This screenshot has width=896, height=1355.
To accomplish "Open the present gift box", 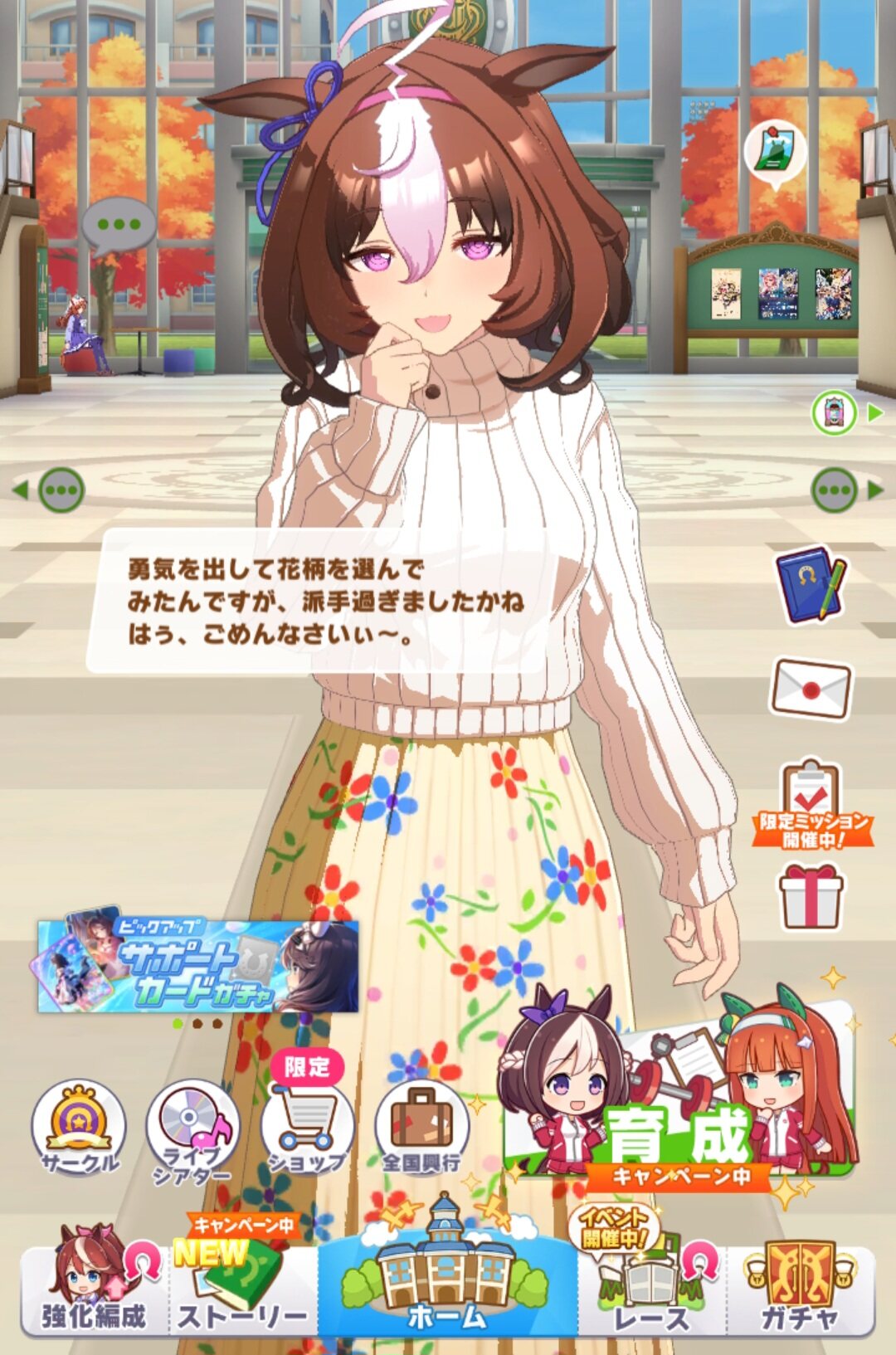I will pos(811,898).
